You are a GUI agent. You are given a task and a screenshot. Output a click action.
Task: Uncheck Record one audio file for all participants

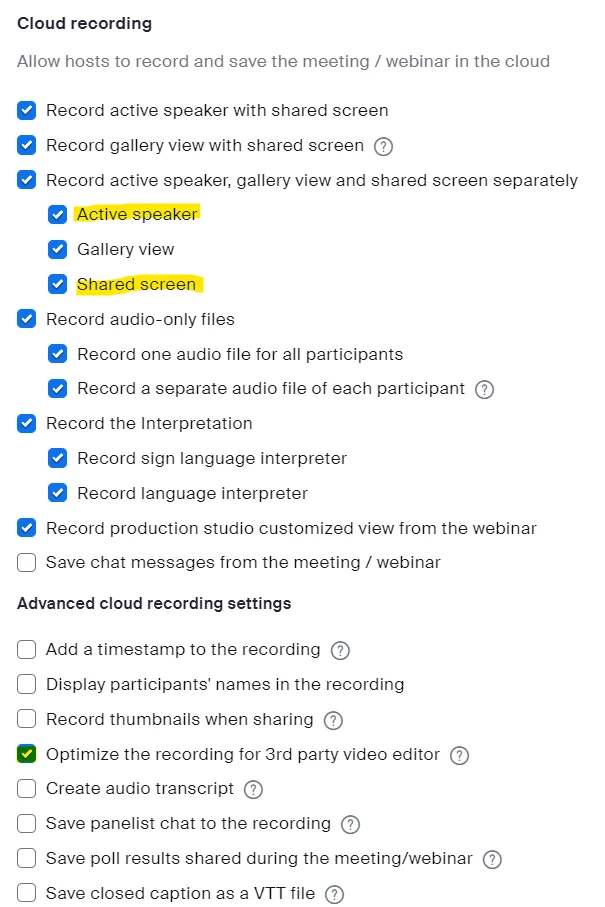[x=58, y=355]
